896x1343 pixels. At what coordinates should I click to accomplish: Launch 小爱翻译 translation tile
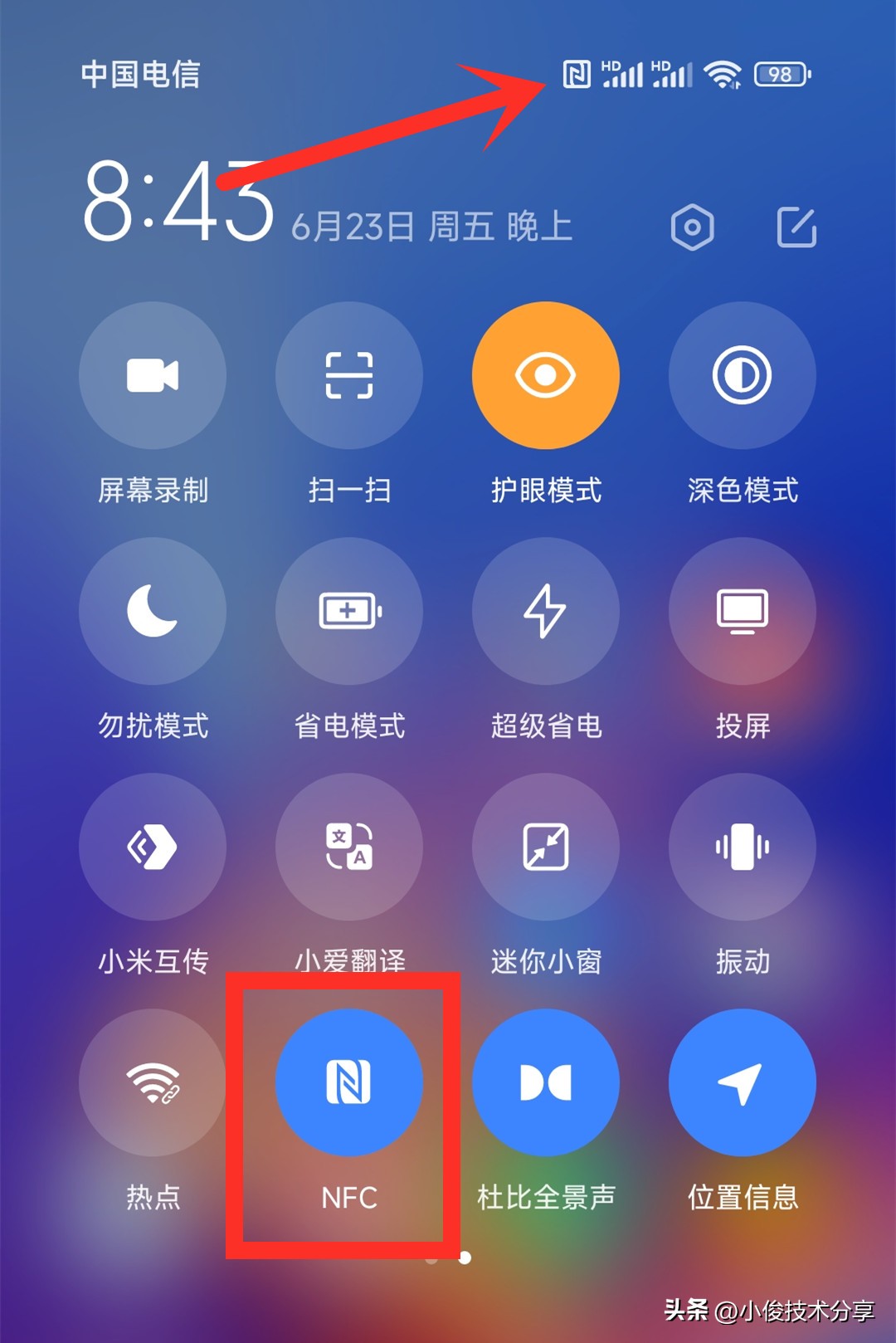pyautogui.click(x=348, y=846)
